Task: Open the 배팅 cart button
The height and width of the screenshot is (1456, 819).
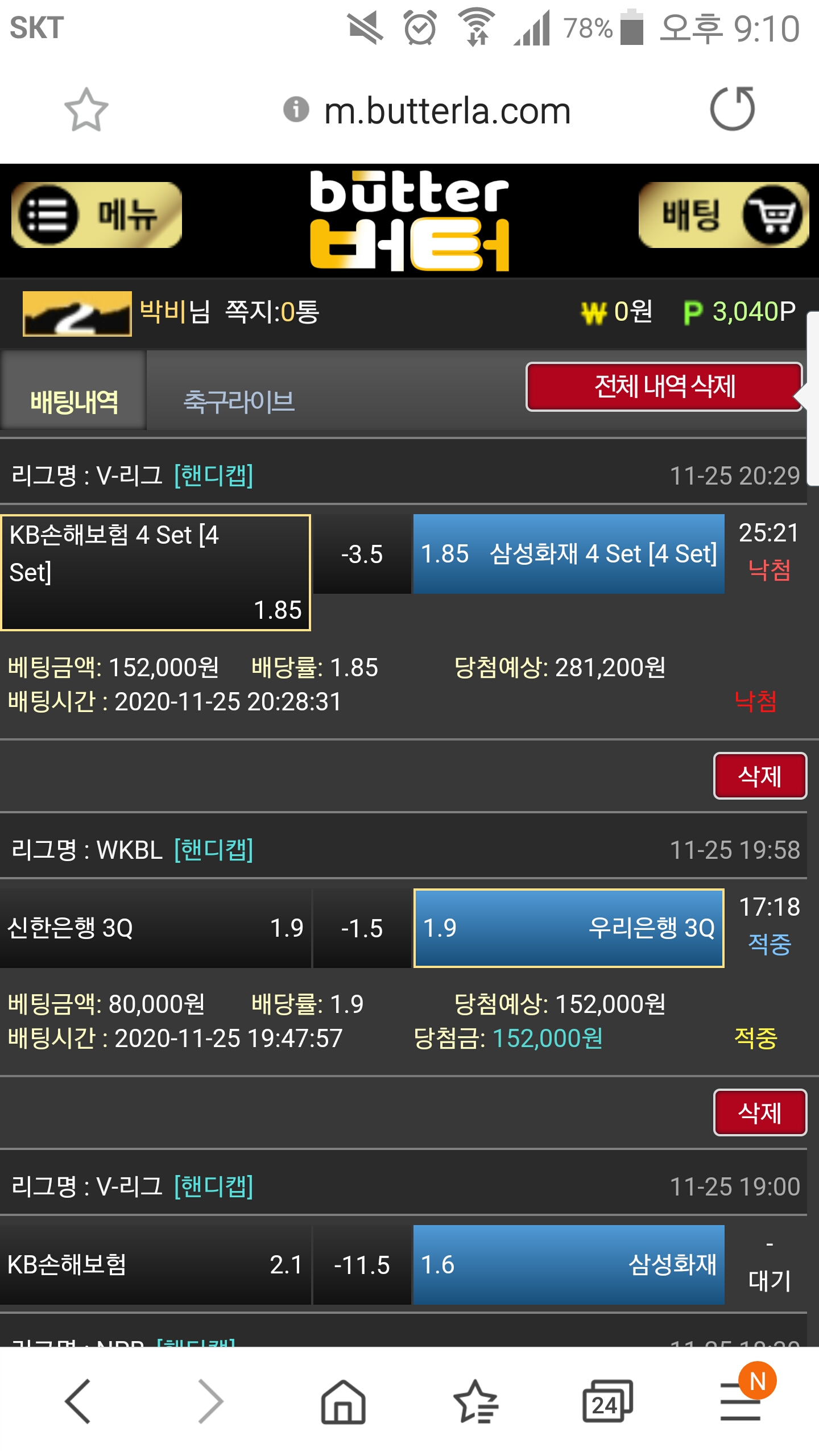Action: 723,215
